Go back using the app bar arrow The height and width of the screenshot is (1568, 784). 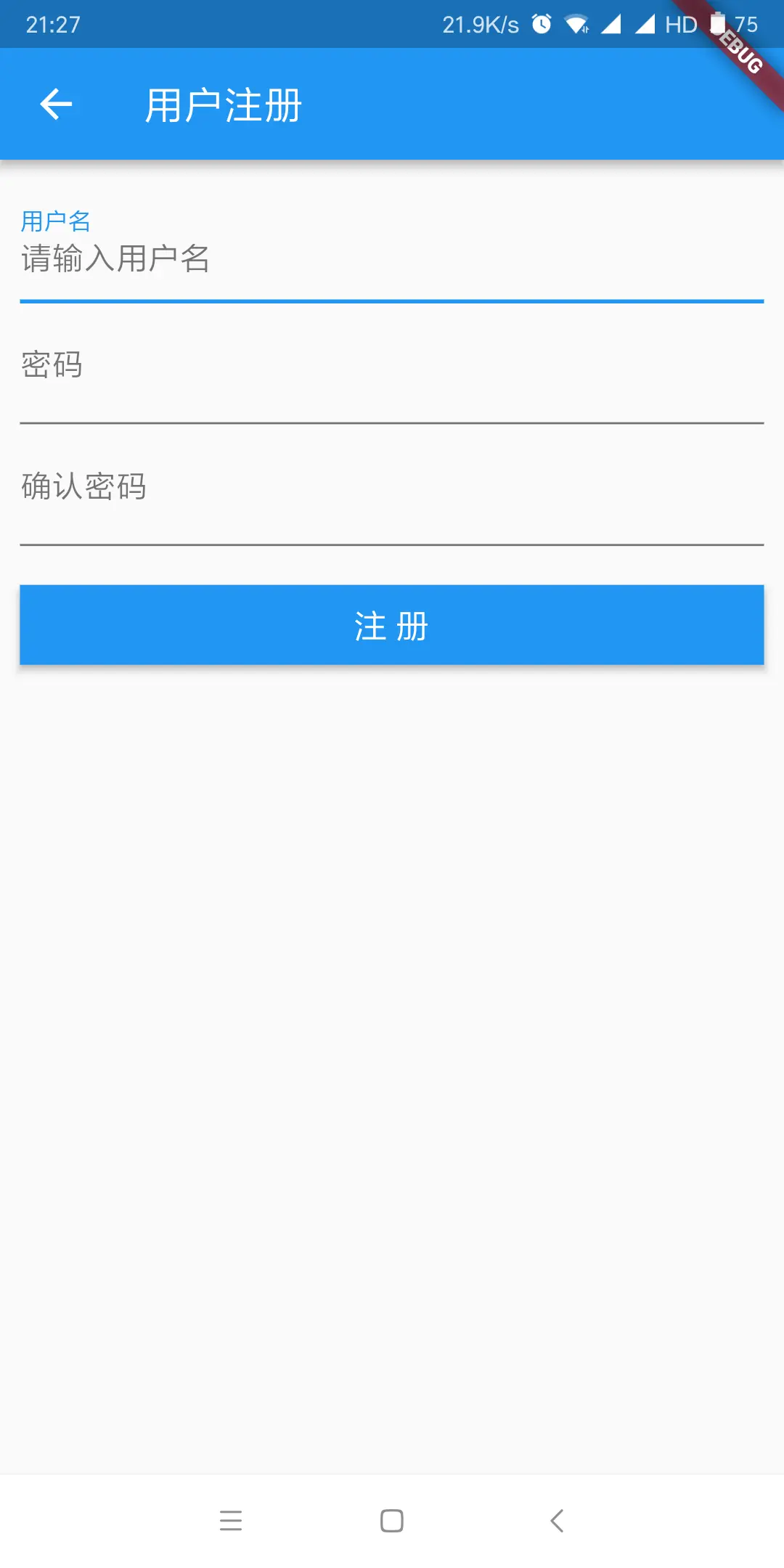pos(56,105)
